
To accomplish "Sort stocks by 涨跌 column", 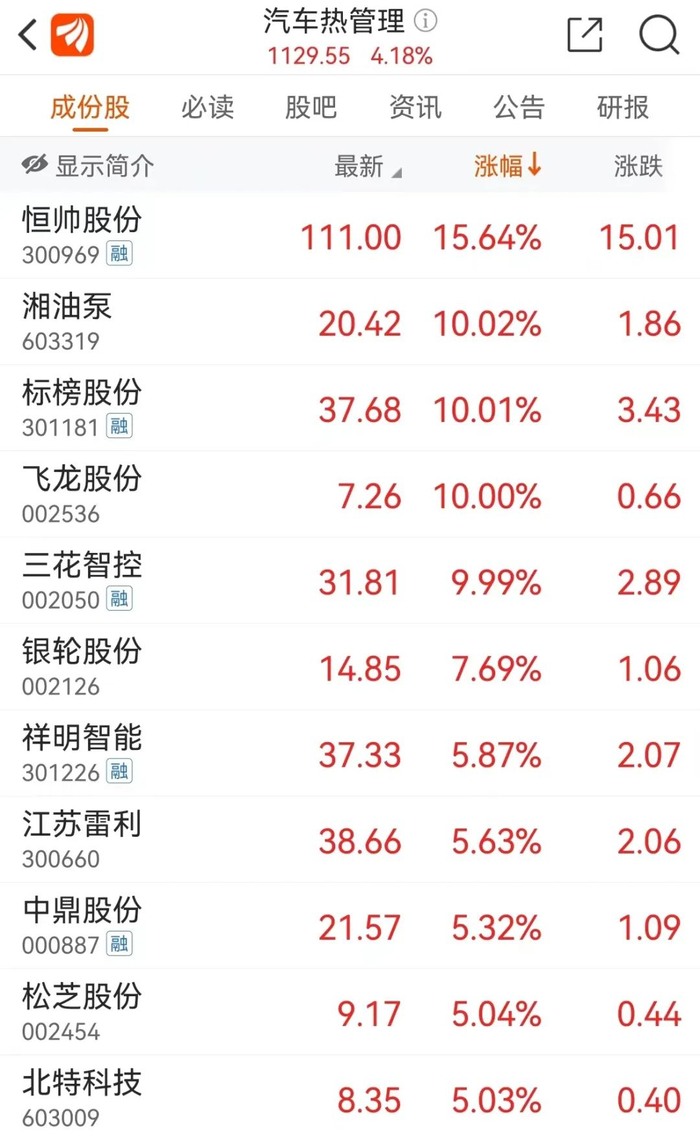I will (x=638, y=166).
